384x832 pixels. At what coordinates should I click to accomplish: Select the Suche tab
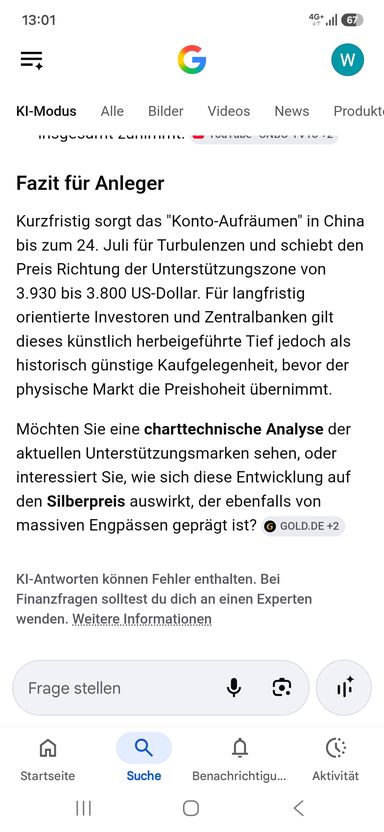click(144, 760)
